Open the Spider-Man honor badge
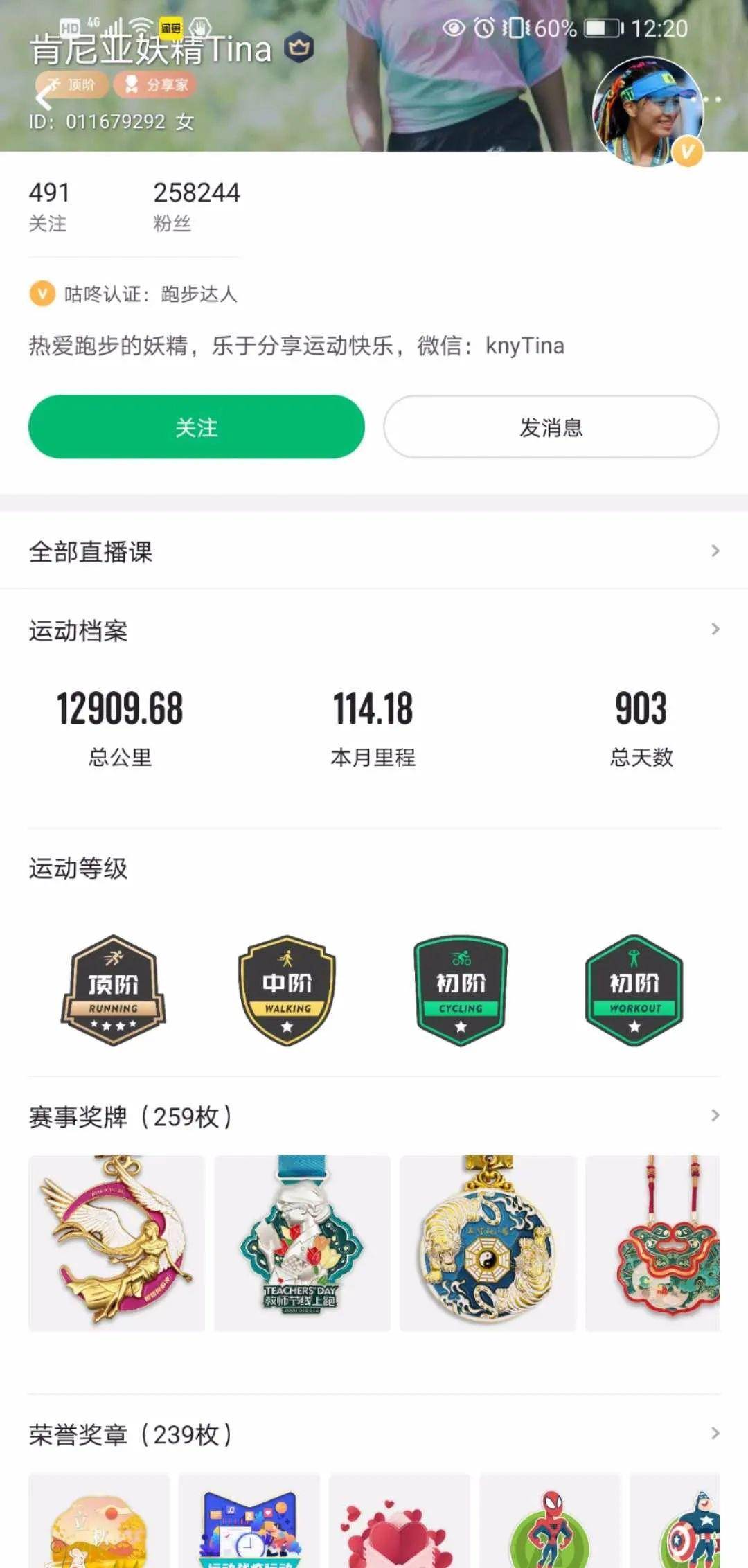The height and width of the screenshot is (1568, 748). (x=550, y=1522)
